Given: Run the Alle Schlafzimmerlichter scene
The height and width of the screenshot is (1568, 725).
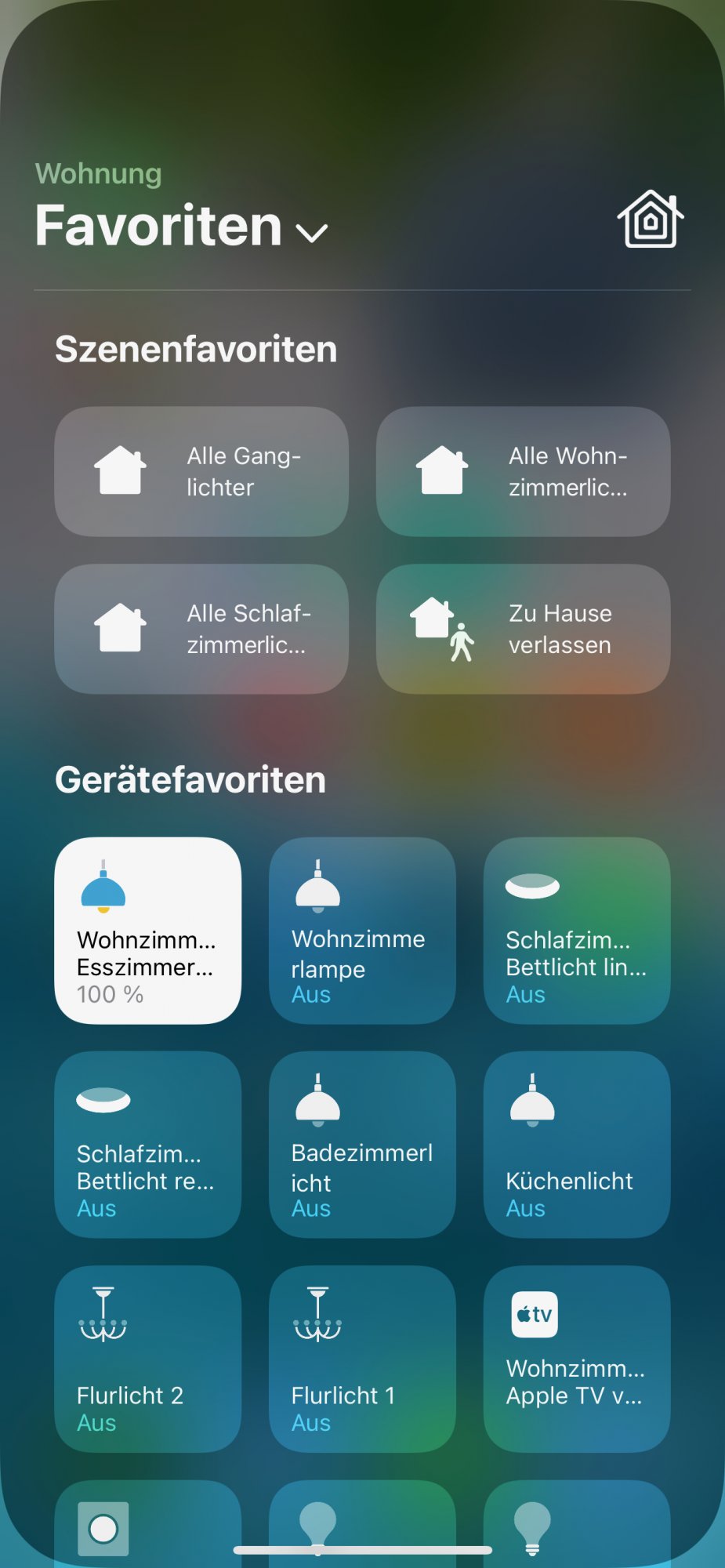Looking at the screenshot, I should coord(201,629).
